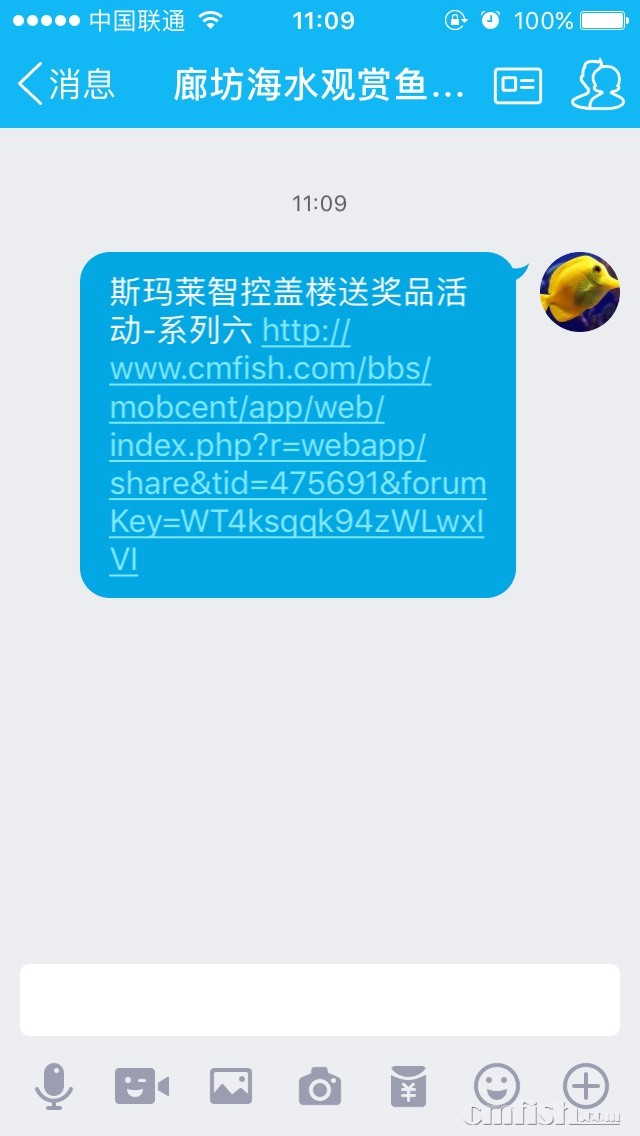Open more options plus icon
The image size is (640, 1136).
pos(585,1085)
